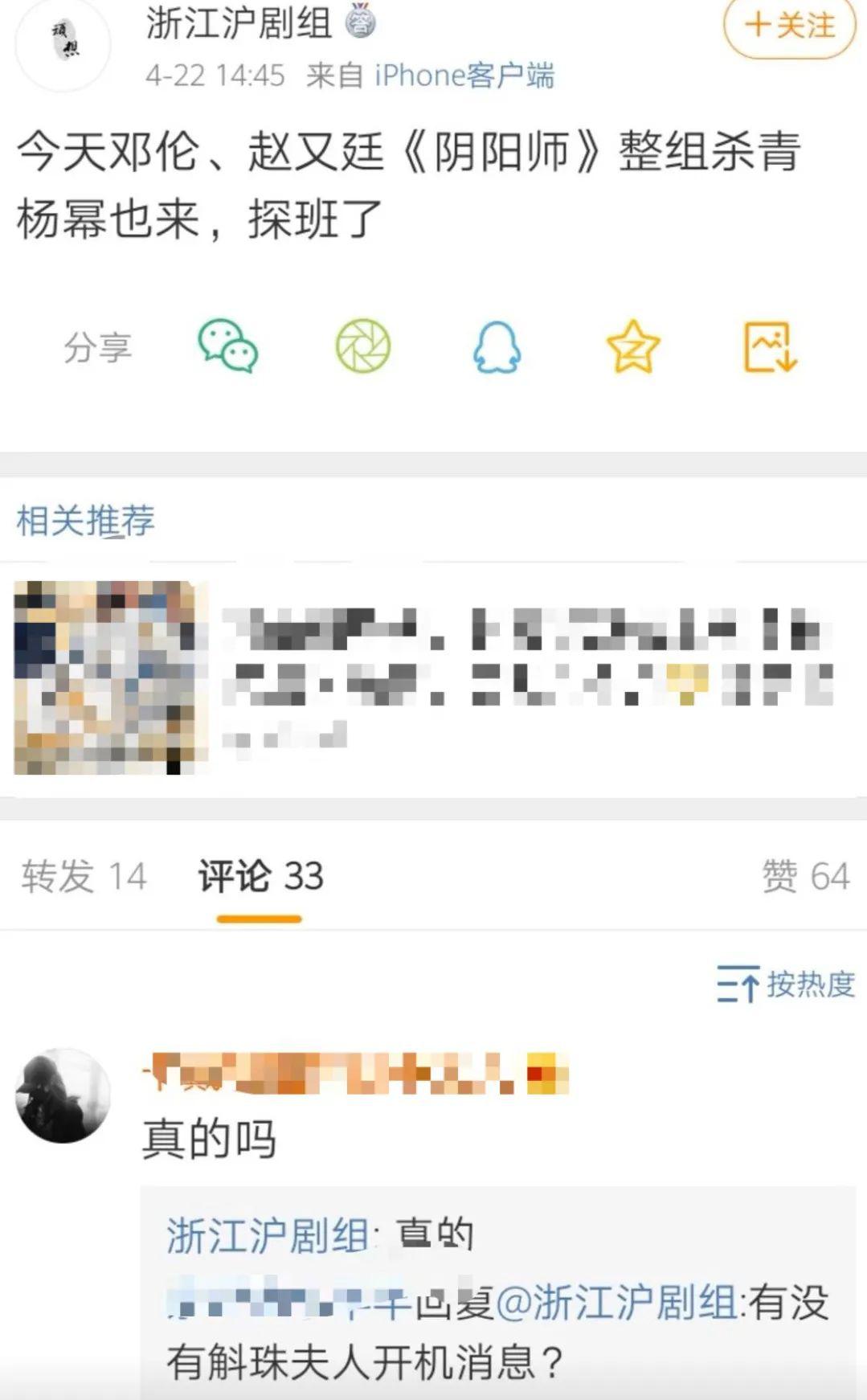Viewport: 867px width, 1400px height.
Task: Follow 浙江沪剧组 with the 关注 button
Action: point(789,26)
